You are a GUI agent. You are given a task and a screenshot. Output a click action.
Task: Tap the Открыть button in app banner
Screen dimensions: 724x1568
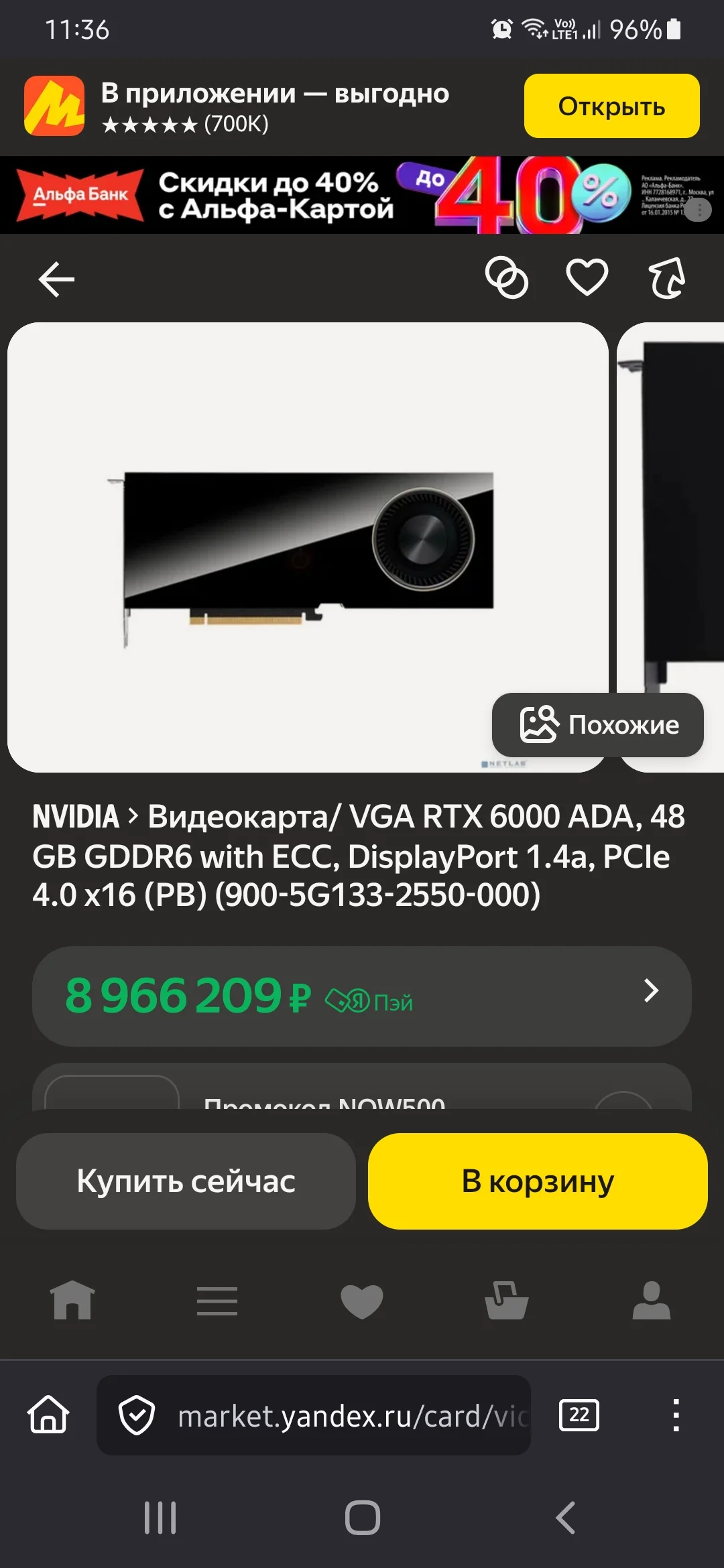tap(611, 106)
